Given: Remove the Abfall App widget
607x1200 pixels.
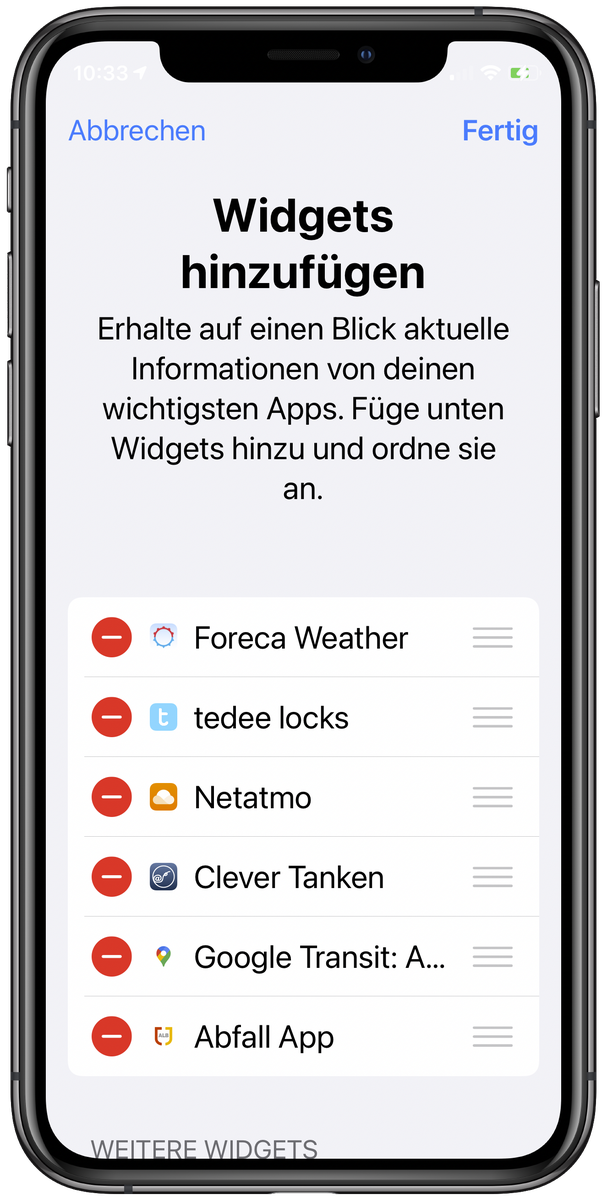Looking at the screenshot, I should (x=112, y=1037).
